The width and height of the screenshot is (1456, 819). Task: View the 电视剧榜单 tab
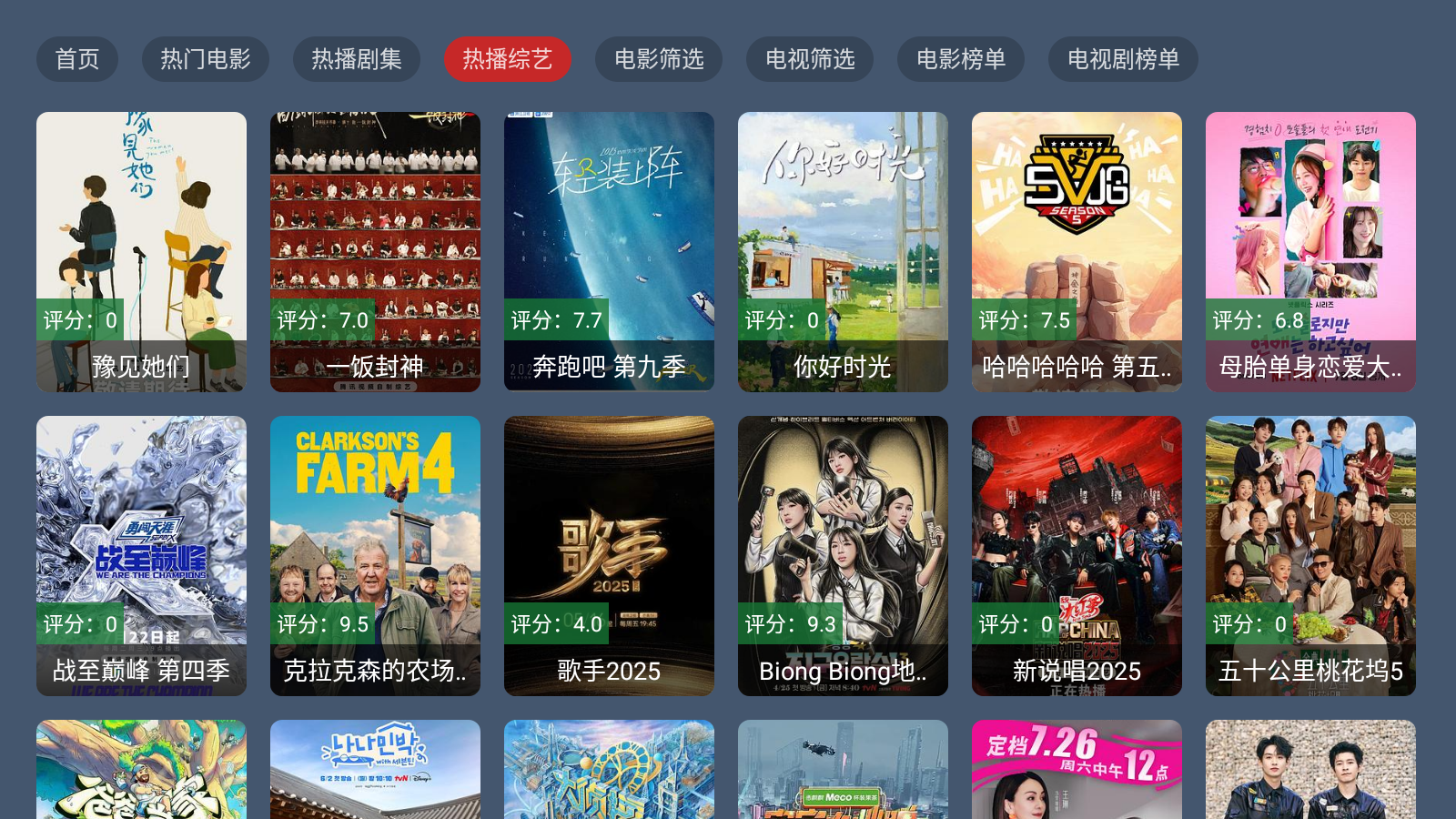1123,59
